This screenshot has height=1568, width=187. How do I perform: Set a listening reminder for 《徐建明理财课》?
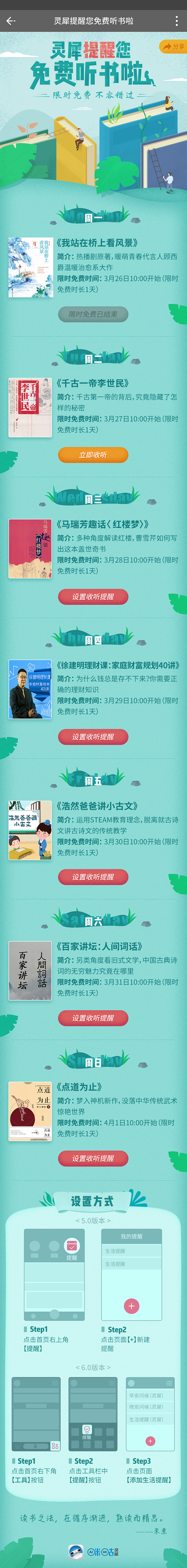[x=93, y=736]
